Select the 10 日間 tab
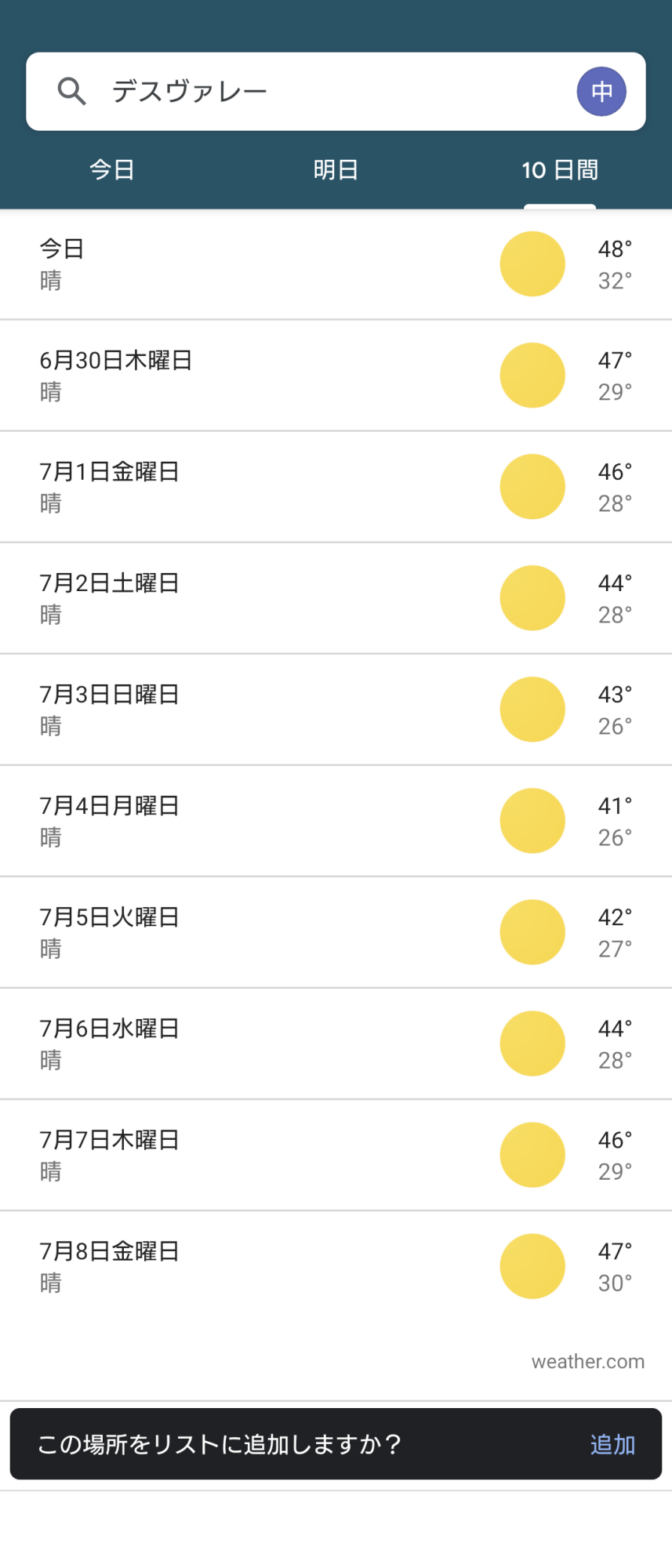This screenshot has height=1568, width=672. tap(560, 169)
